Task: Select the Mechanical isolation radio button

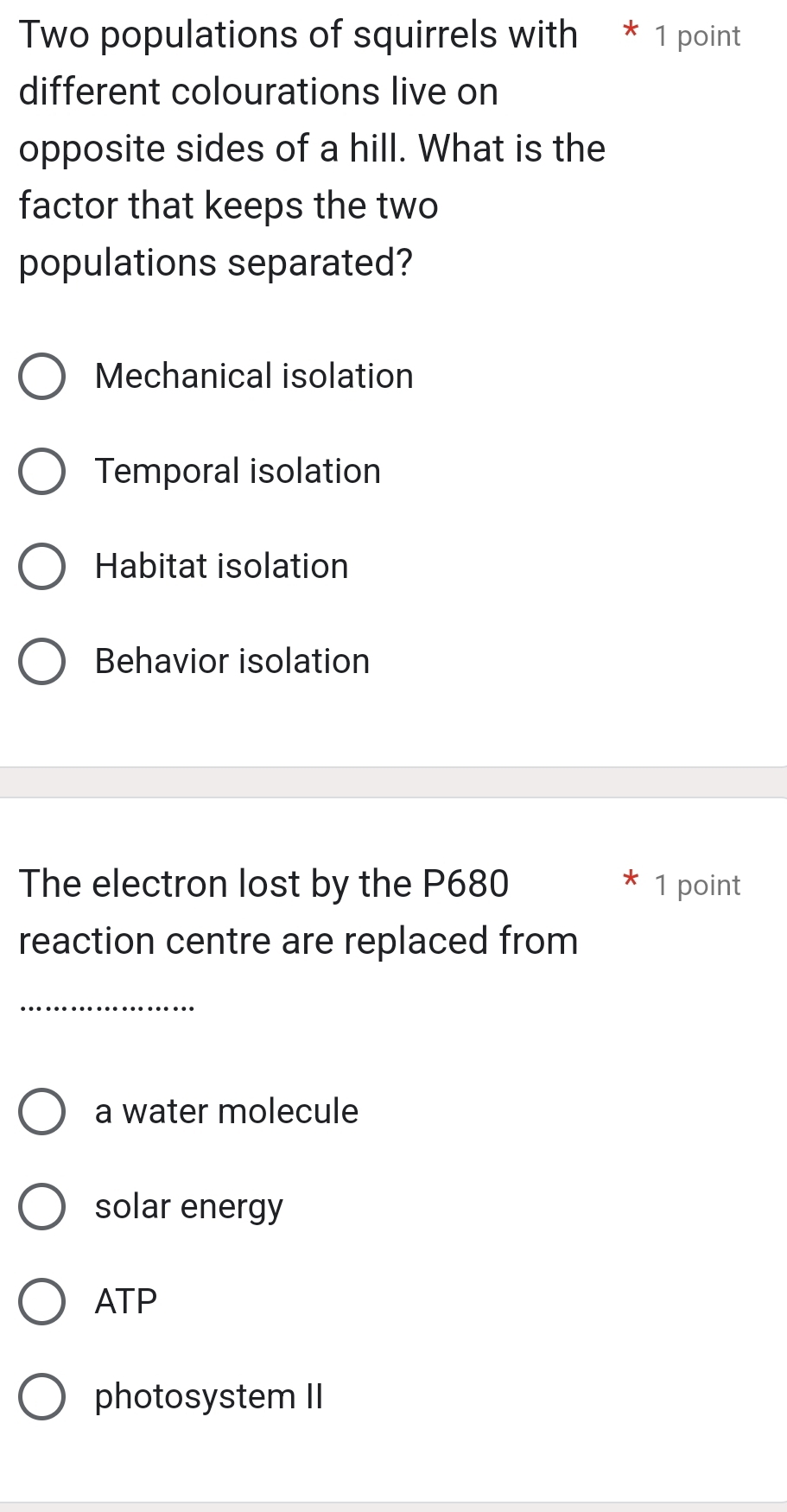Action: click(x=41, y=376)
